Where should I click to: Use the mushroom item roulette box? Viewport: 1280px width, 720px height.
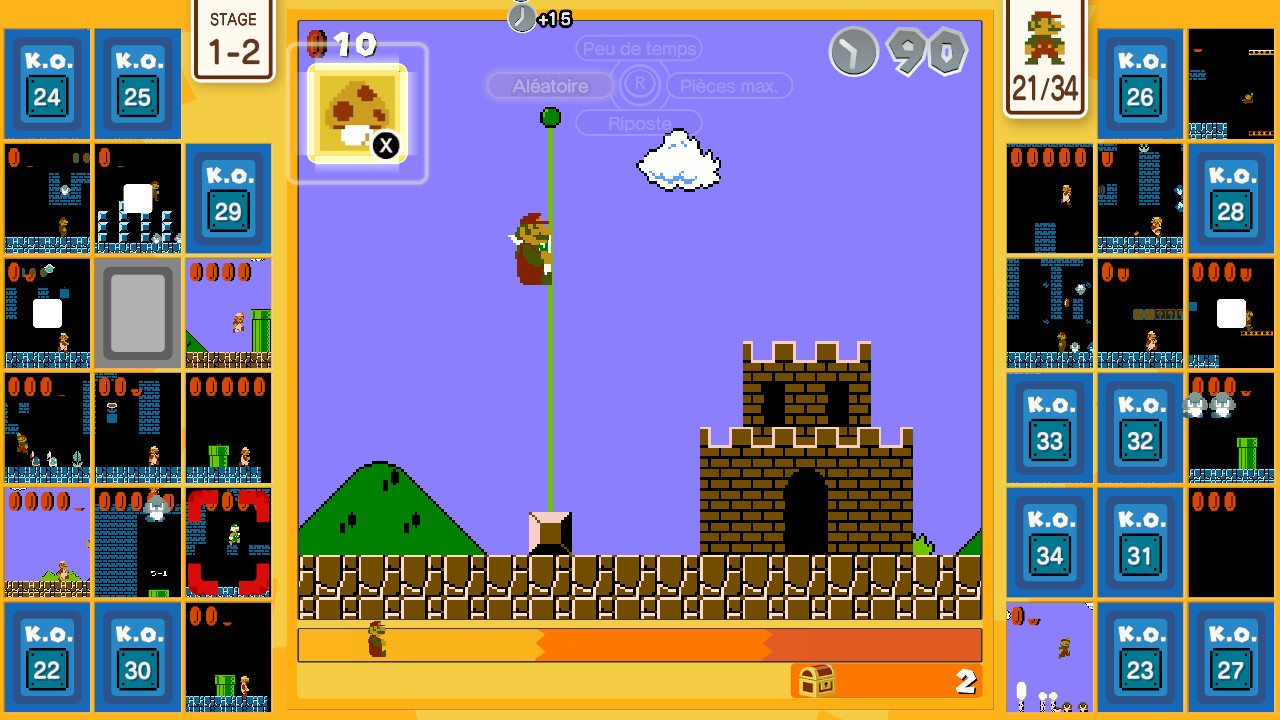[357, 113]
